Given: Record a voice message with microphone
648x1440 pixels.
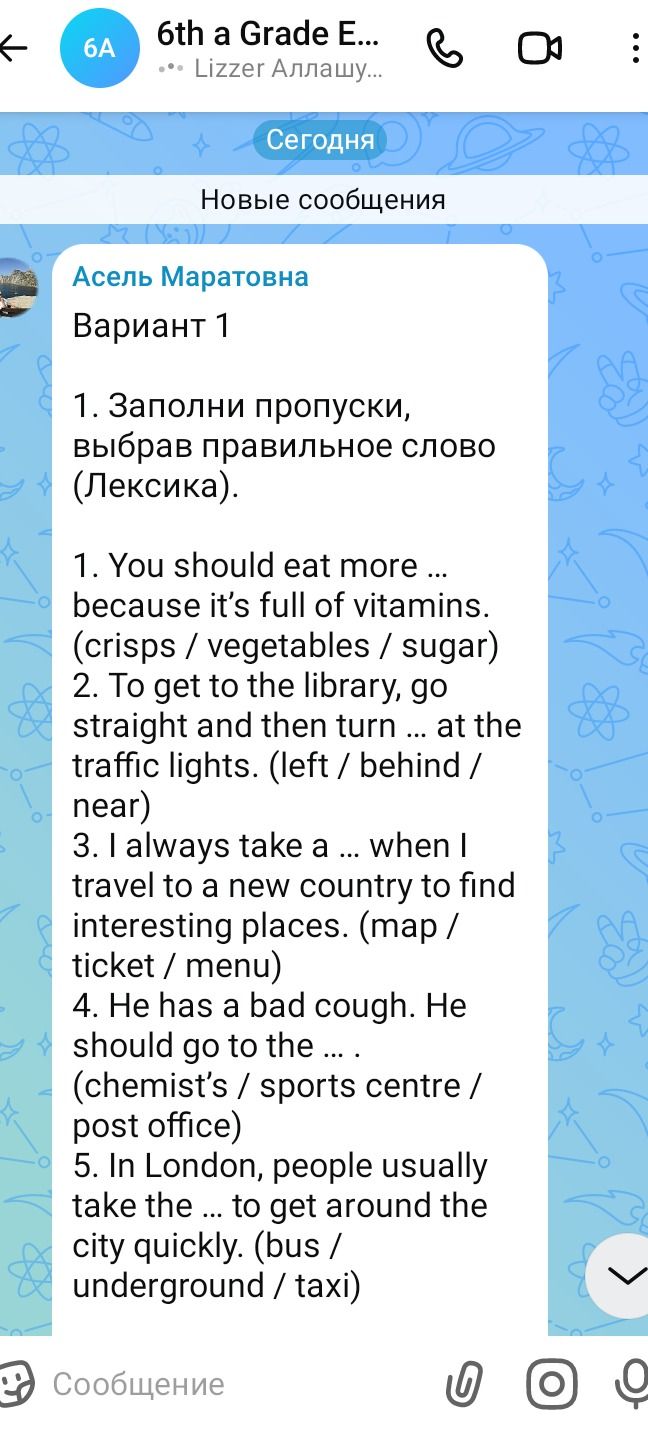Looking at the screenshot, I should [x=632, y=1384].
